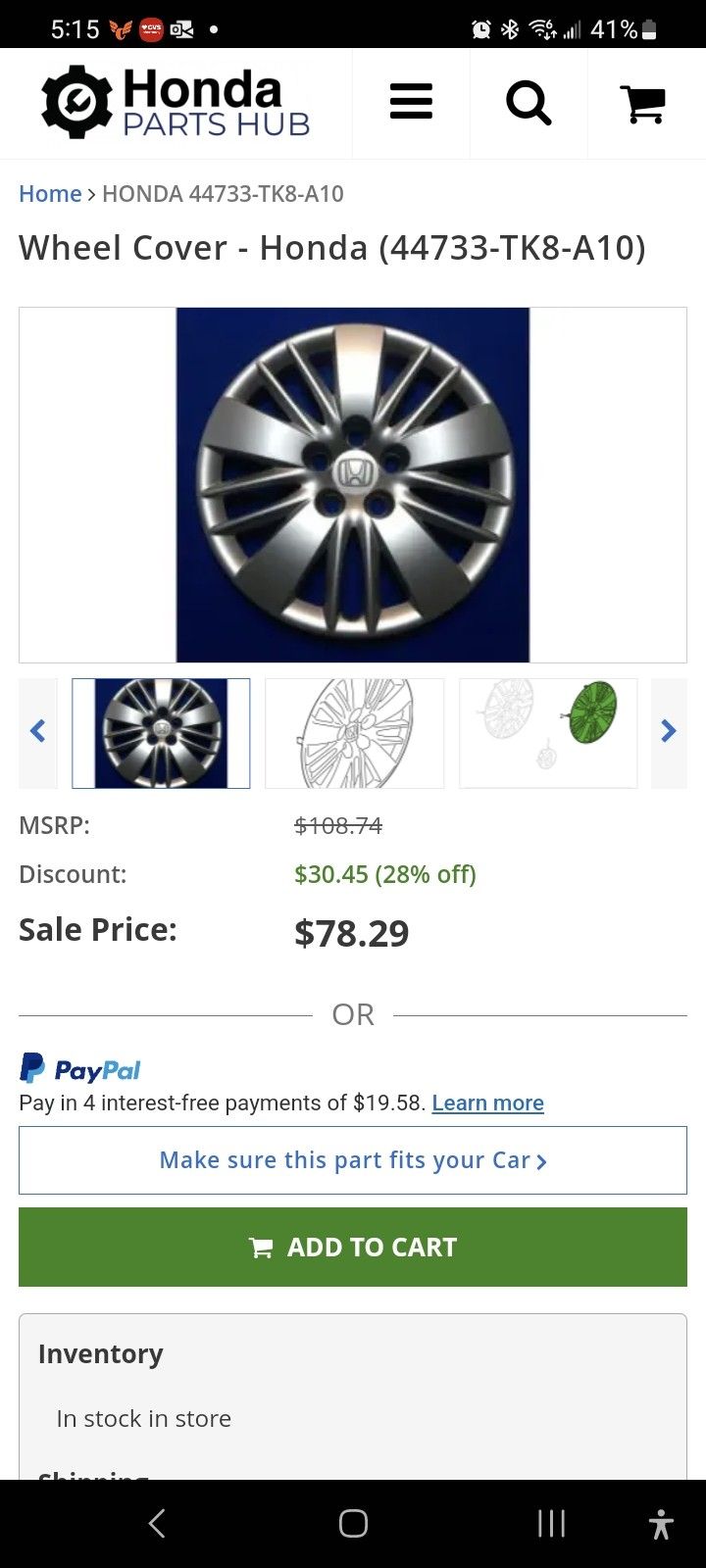Screen dimensions: 706x1568
Task: Select the first product photo thumbnail
Action: pos(161,732)
